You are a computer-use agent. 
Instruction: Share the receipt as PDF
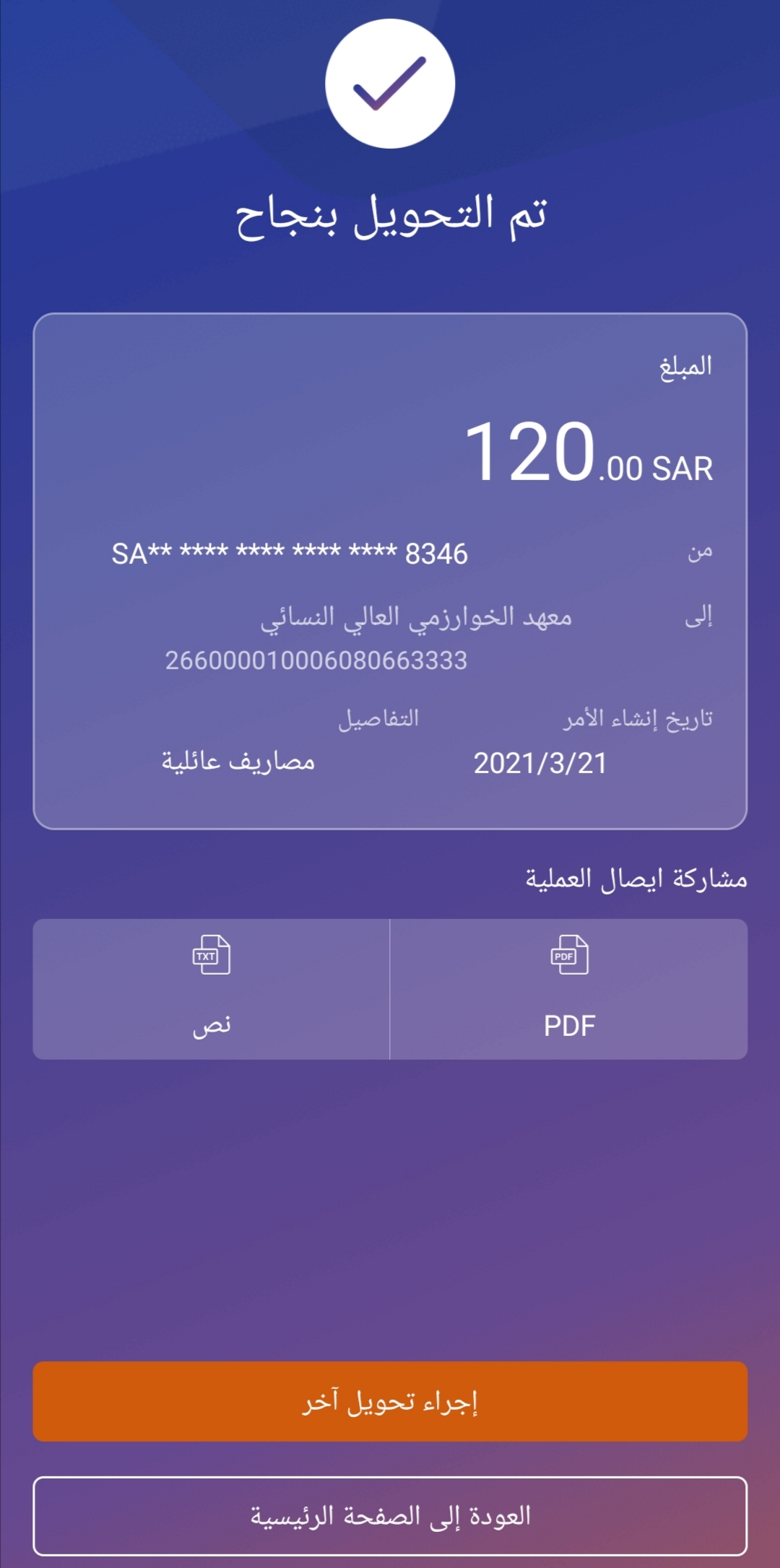568,989
